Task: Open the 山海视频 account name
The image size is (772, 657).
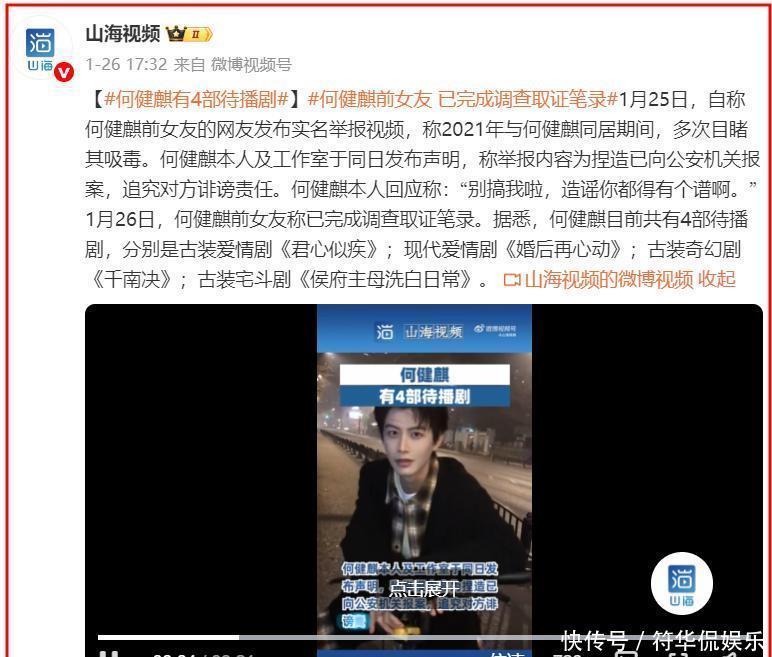Action: pyautogui.click(x=123, y=34)
